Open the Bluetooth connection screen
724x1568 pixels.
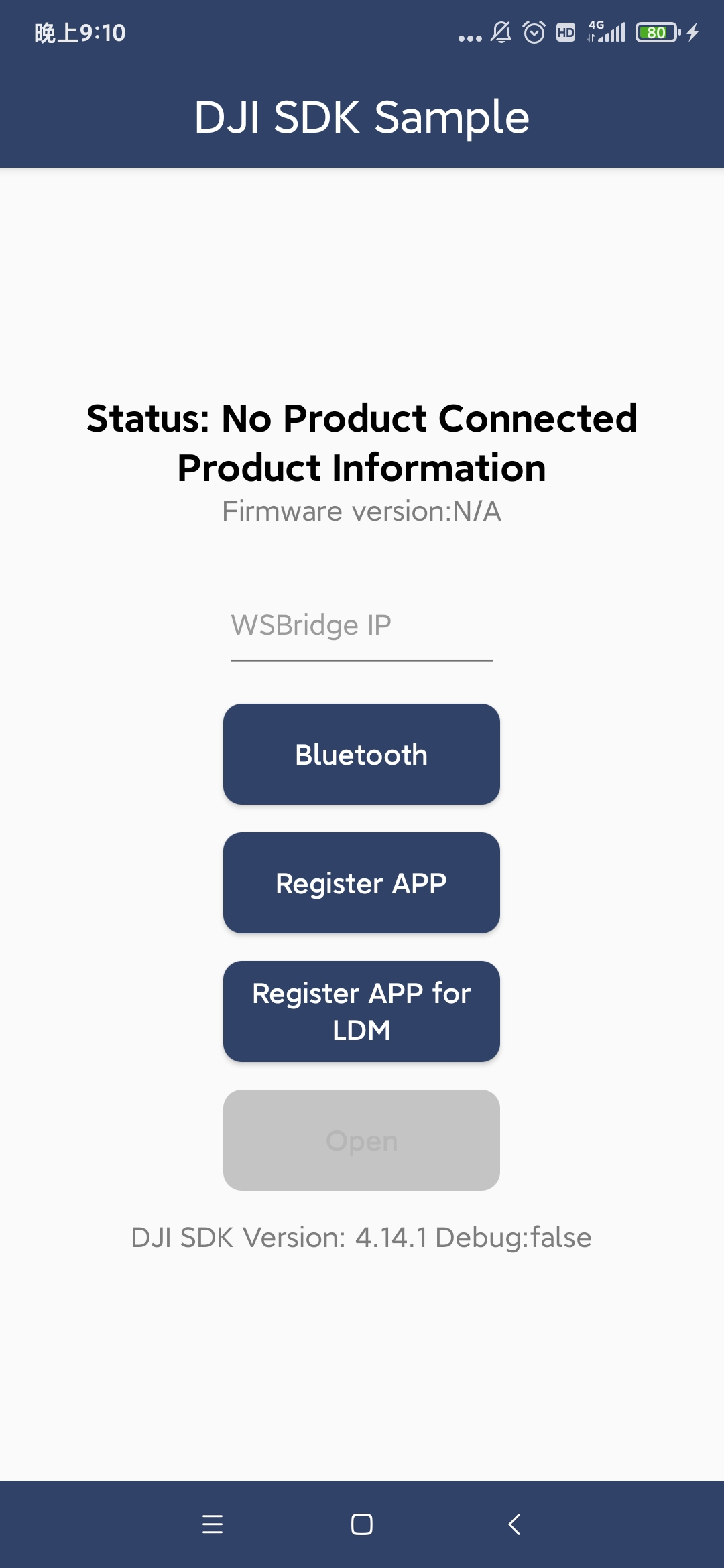coord(361,755)
